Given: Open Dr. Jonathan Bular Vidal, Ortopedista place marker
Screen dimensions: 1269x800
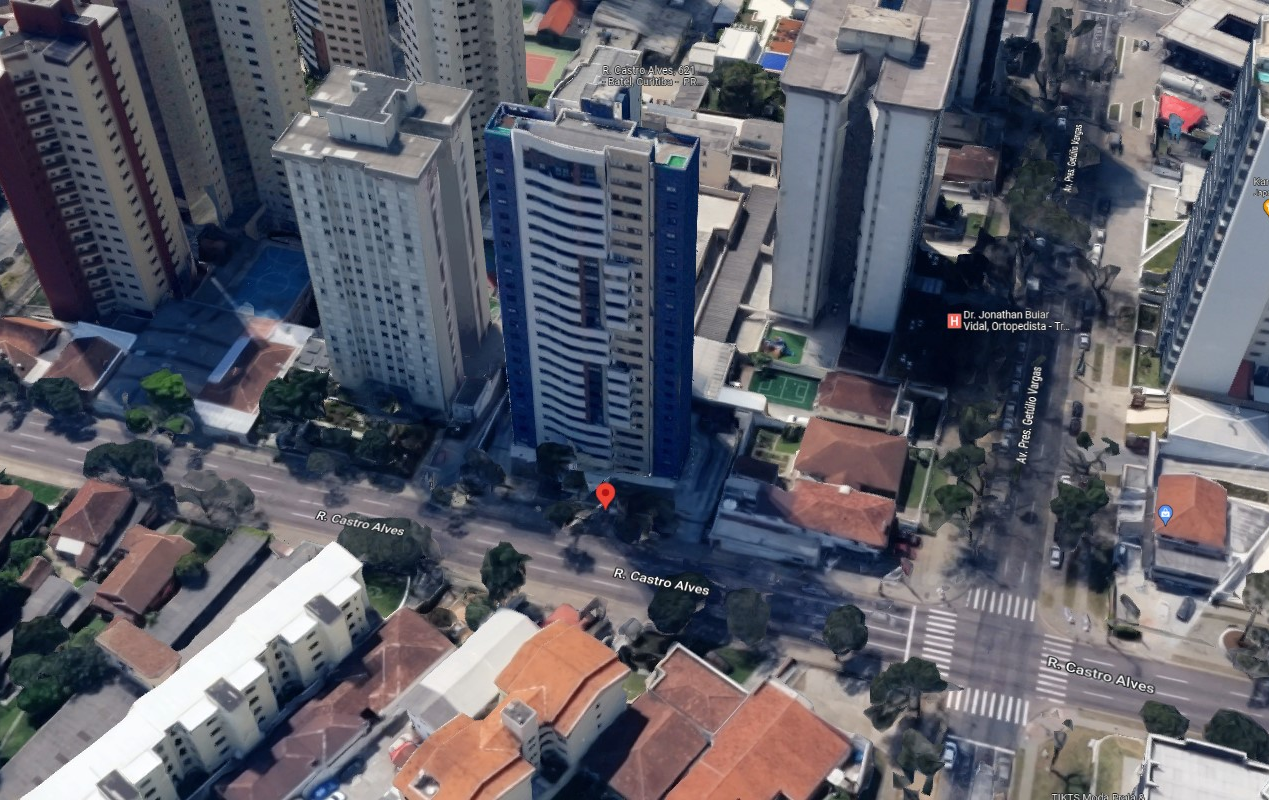Looking at the screenshot, I should point(954,320).
